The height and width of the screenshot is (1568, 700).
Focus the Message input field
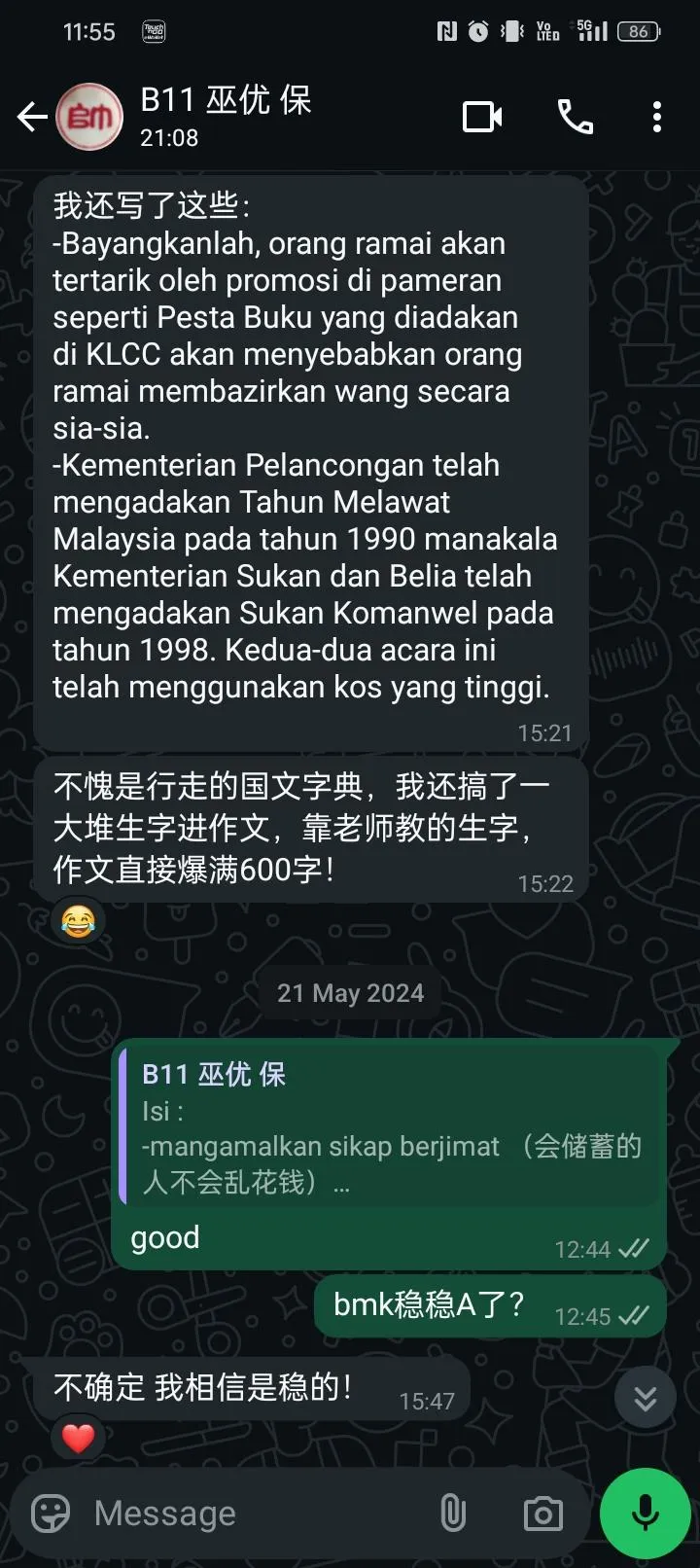click(x=253, y=1514)
